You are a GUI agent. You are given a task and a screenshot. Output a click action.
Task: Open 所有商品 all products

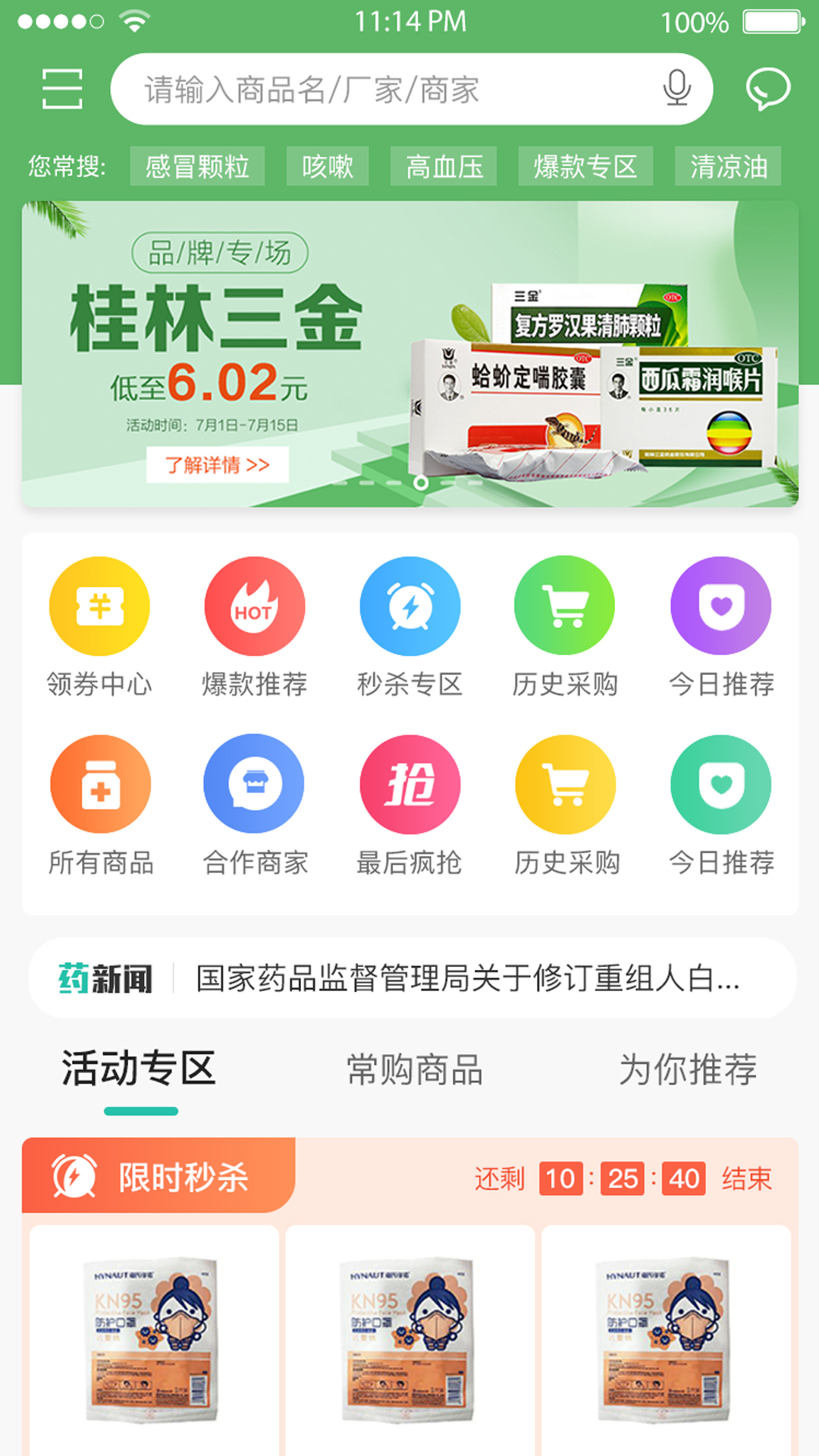pos(101,804)
